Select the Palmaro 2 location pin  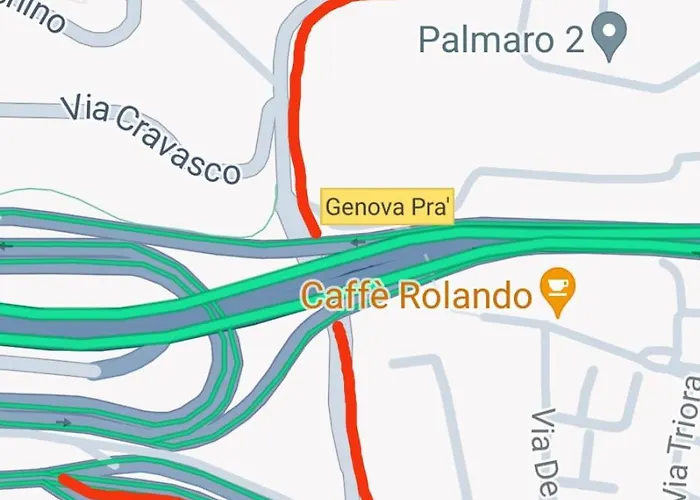608,36
